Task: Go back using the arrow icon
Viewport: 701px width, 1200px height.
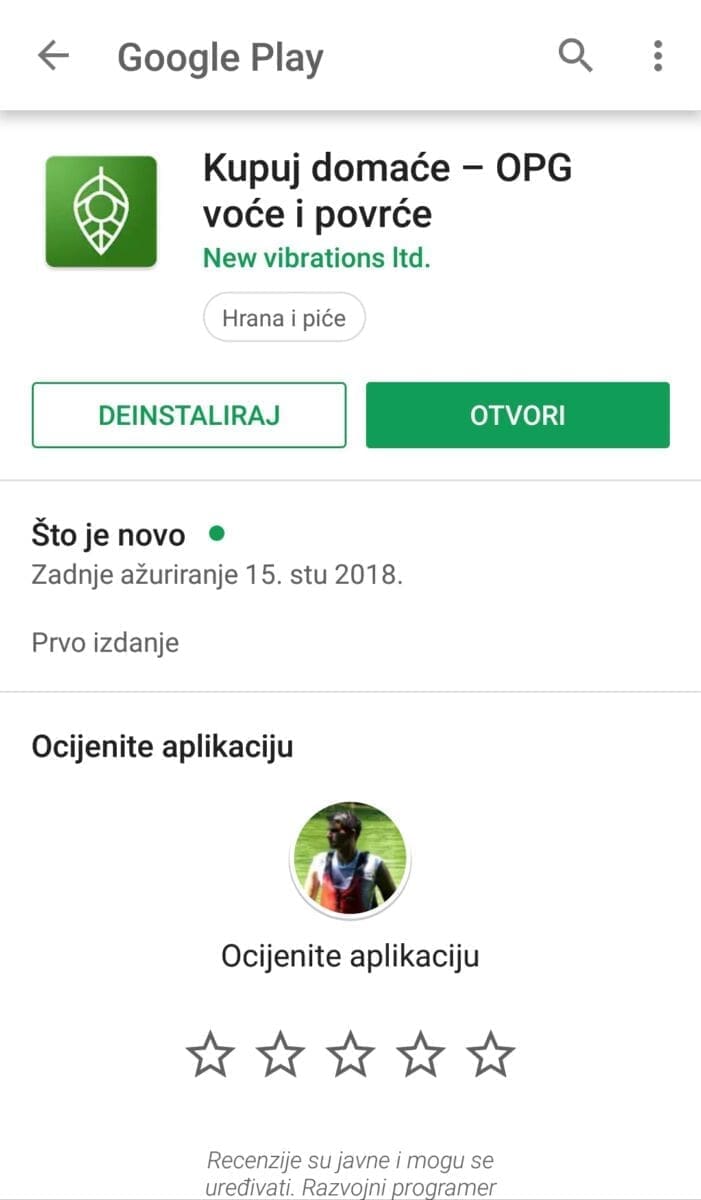Action: point(53,56)
